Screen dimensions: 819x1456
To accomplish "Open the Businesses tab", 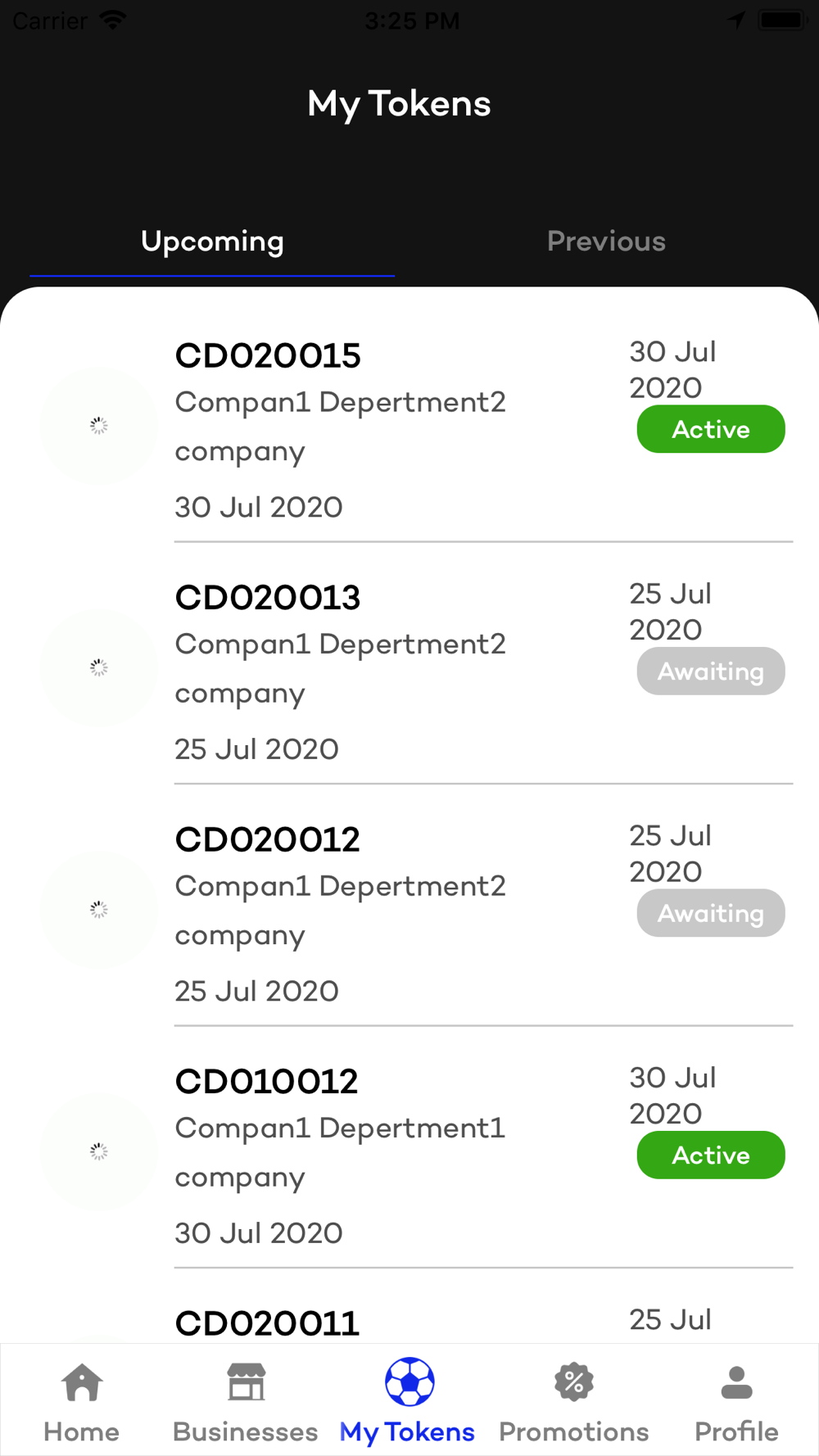I will point(246,1400).
